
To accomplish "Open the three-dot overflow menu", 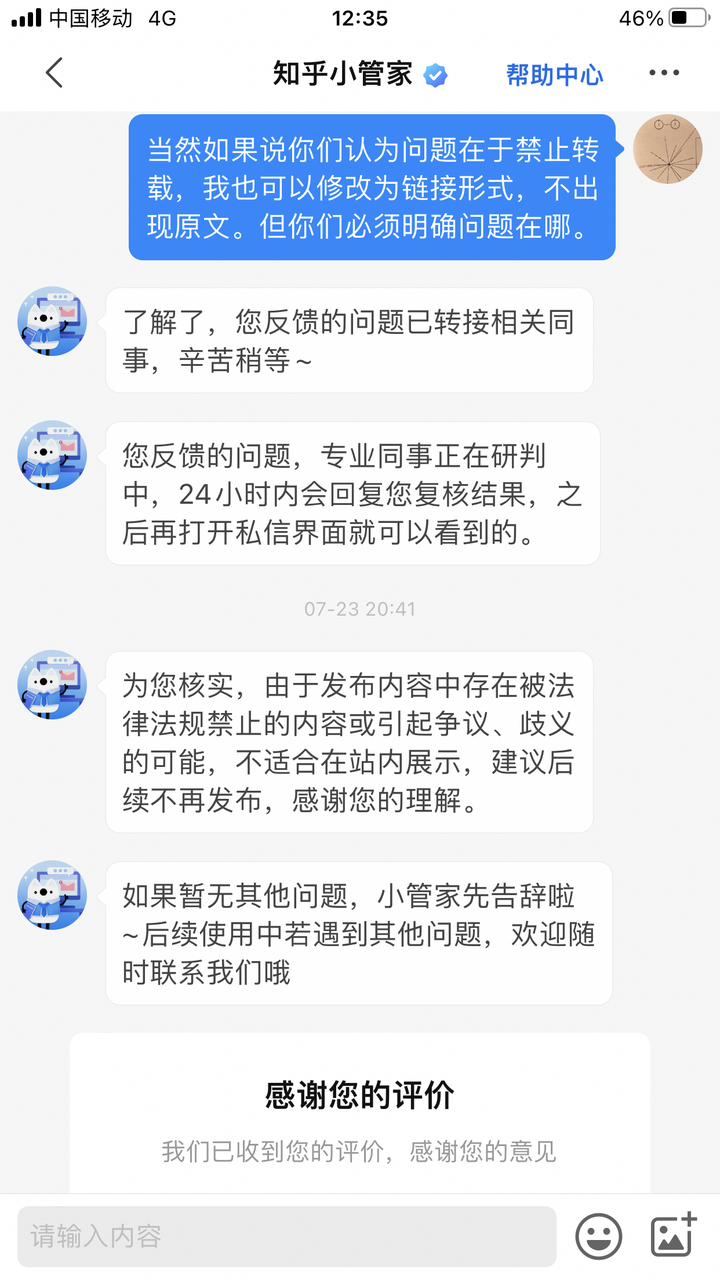I will [x=664, y=73].
